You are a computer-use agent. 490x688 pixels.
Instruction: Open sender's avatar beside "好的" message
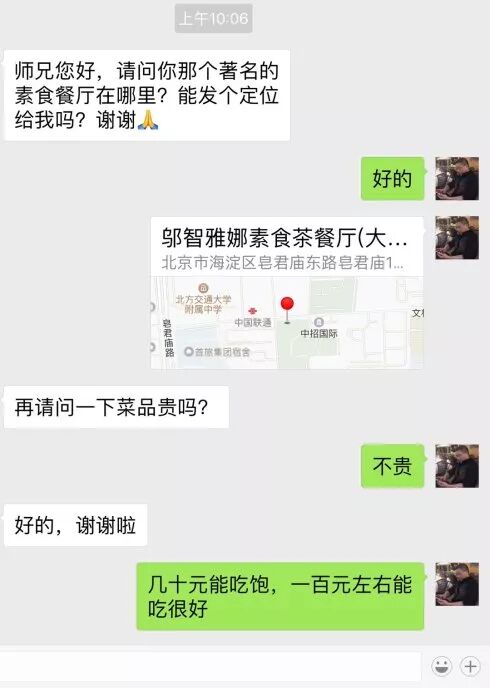tap(457, 178)
